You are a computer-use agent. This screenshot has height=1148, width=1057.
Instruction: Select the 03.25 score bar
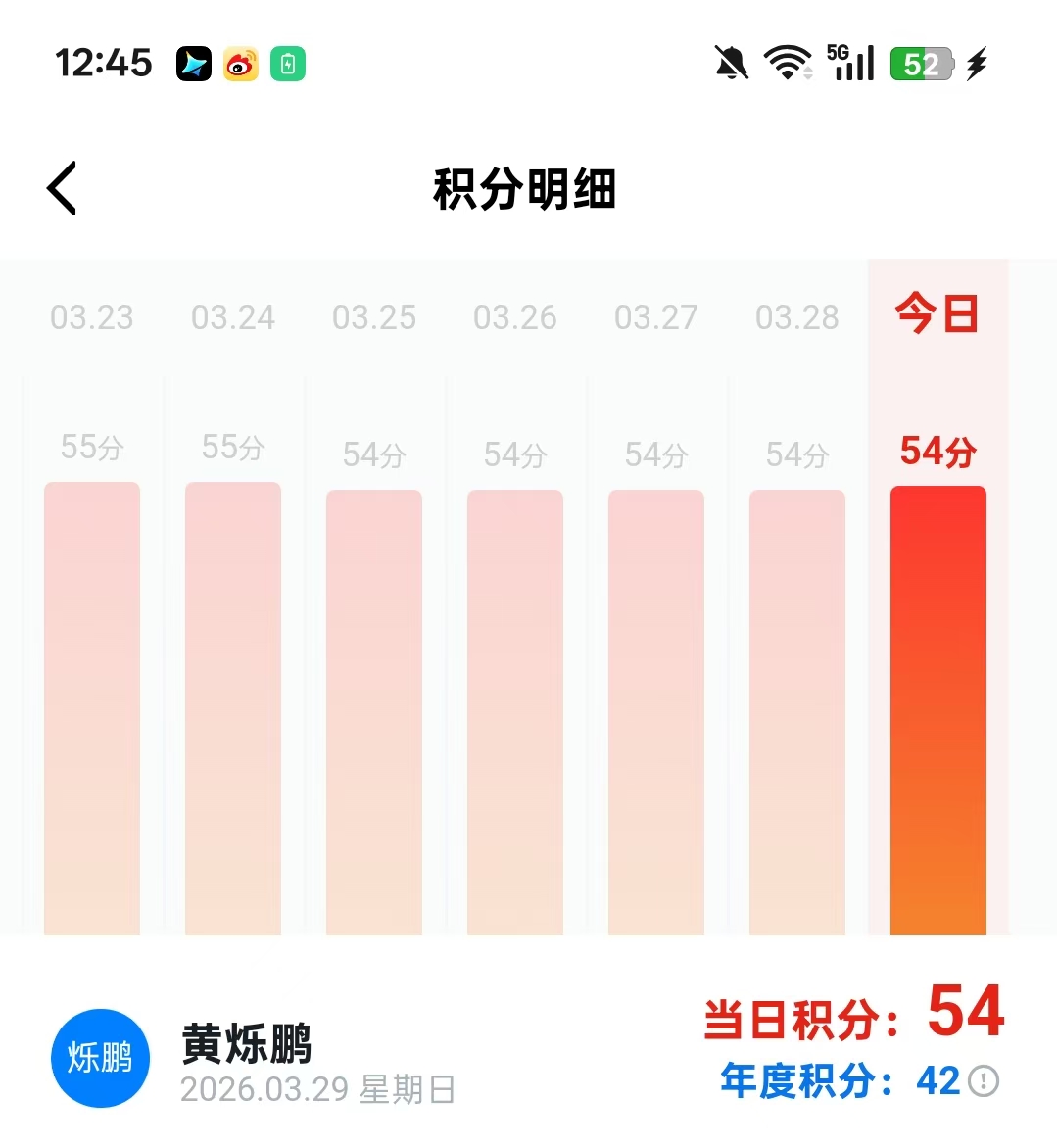point(374,711)
